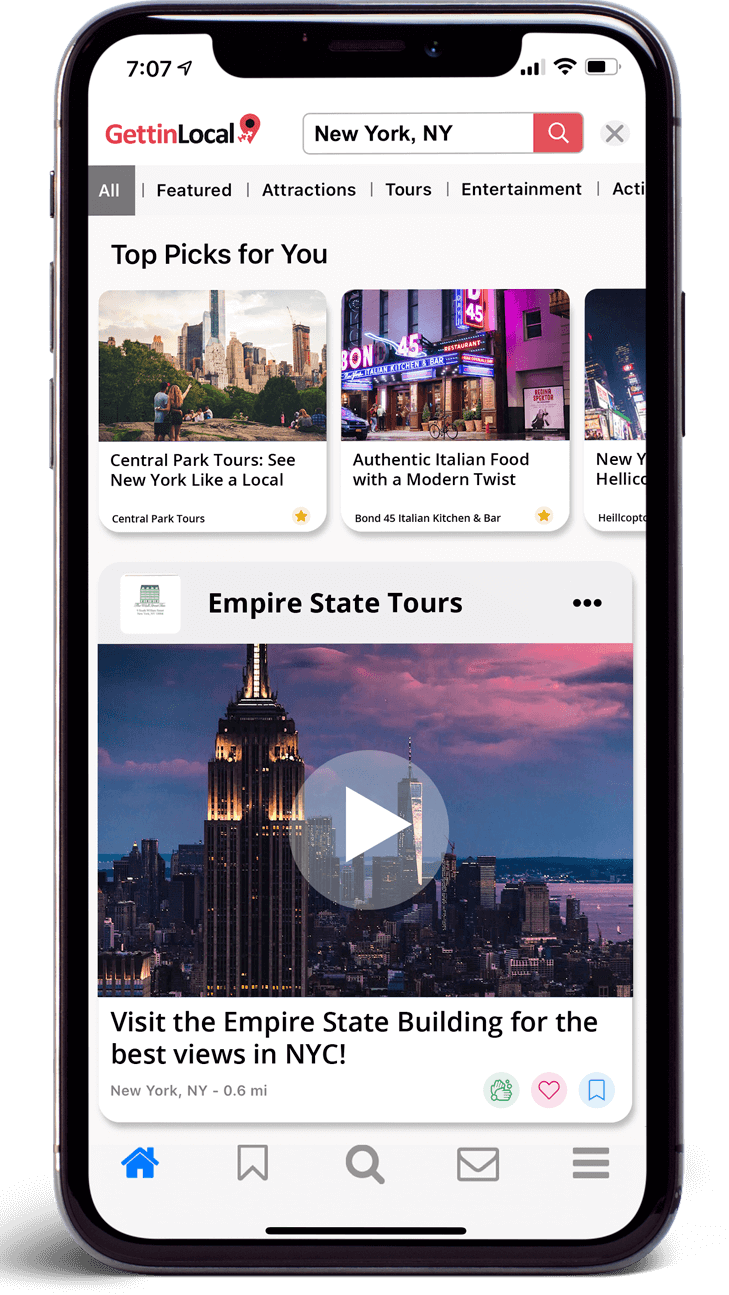Open the Empire State Tours options menu
The width and height of the screenshot is (729, 1295).
pyautogui.click(x=587, y=603)
